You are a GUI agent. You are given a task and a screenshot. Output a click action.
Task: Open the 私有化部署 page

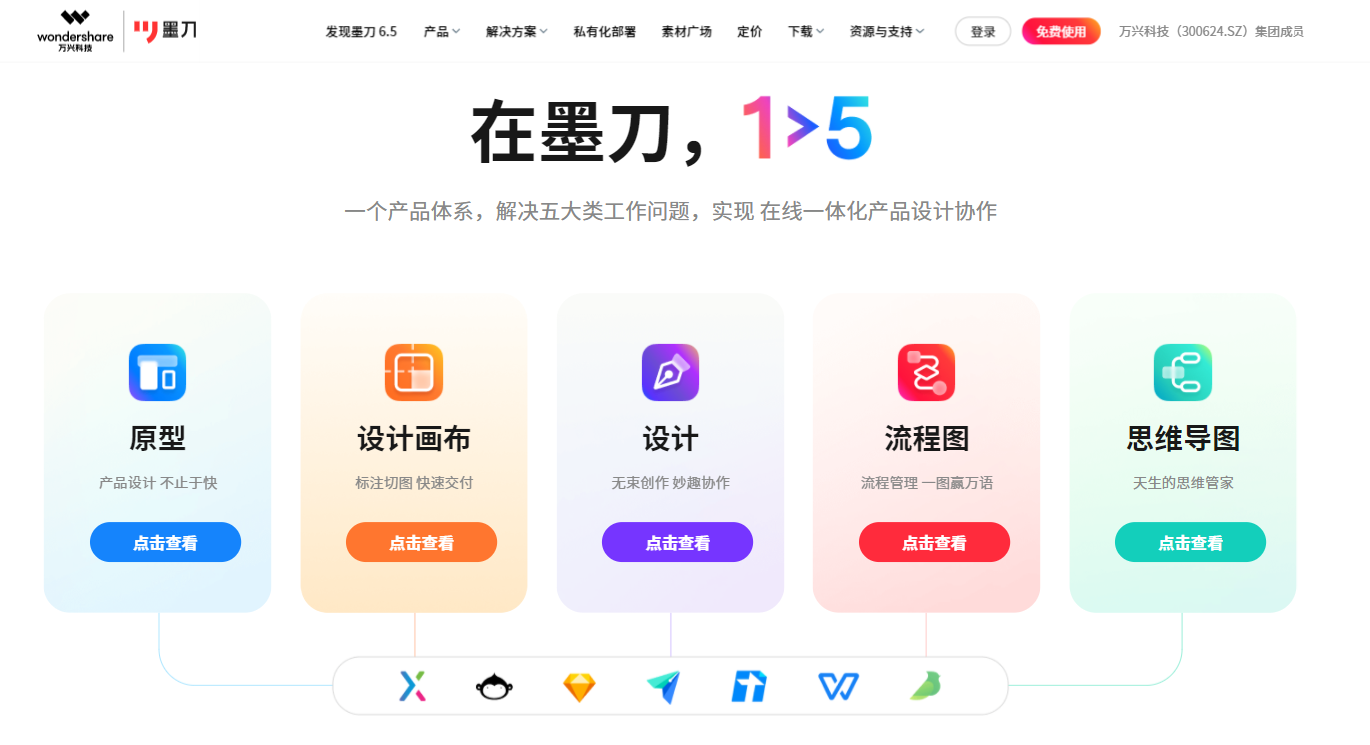(604, 31)
